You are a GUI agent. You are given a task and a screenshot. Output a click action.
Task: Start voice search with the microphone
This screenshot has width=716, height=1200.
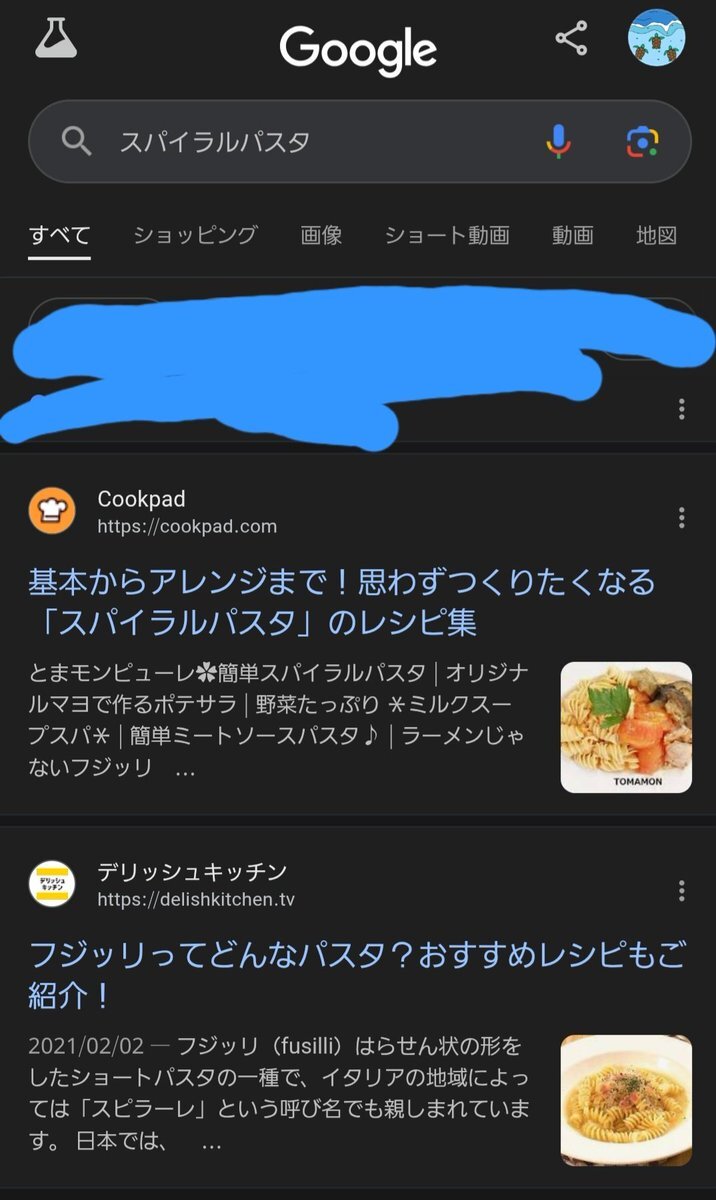559,142
